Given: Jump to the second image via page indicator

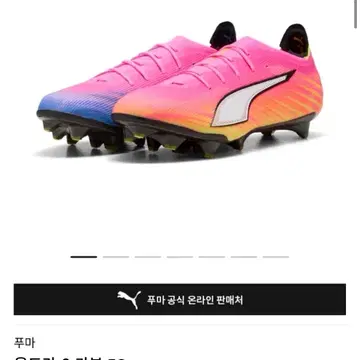Looking at the screenshot, I should click(116, 257).
